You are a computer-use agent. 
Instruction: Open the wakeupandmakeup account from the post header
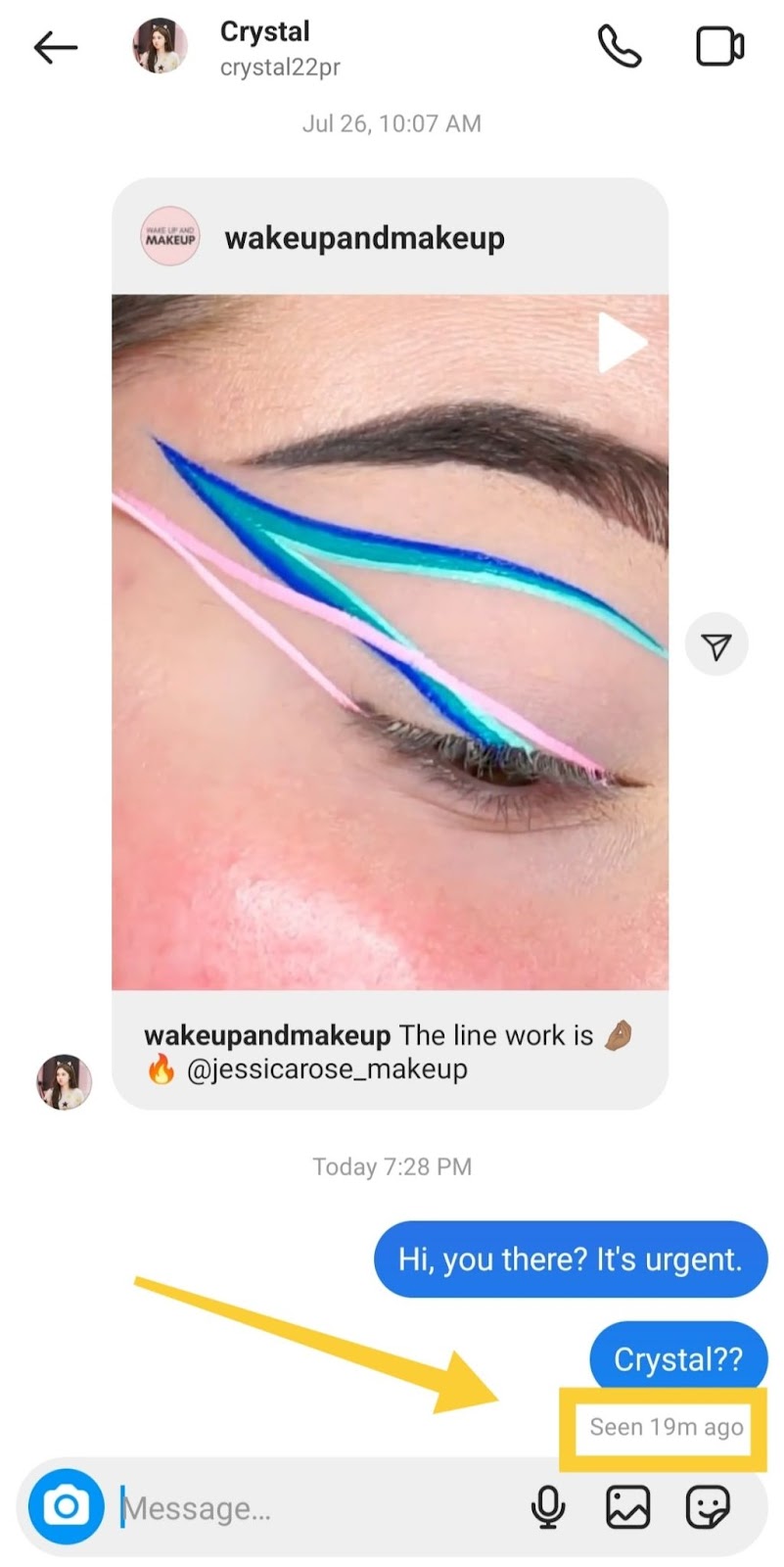point(363,238)
